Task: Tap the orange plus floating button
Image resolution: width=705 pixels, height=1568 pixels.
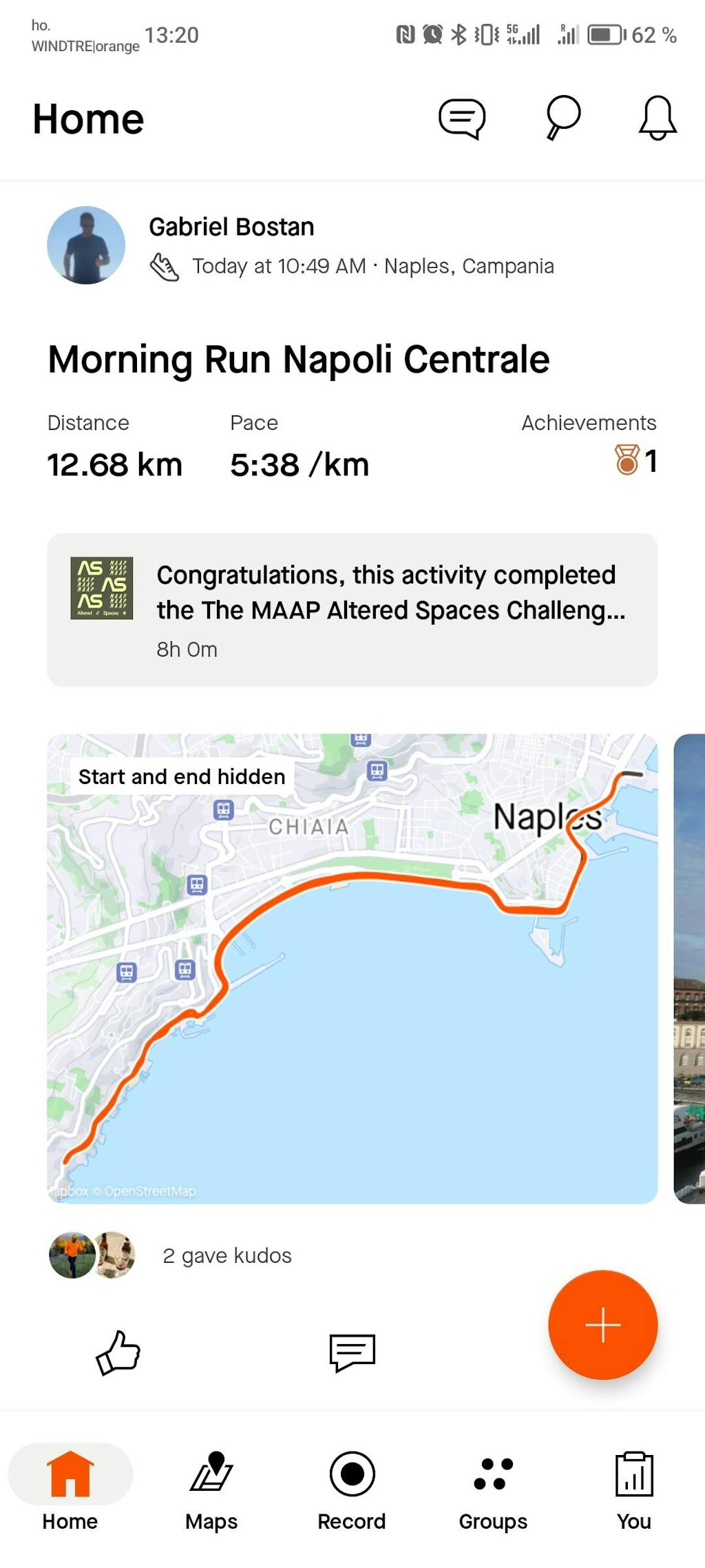Action: [x=602, y=1324]
